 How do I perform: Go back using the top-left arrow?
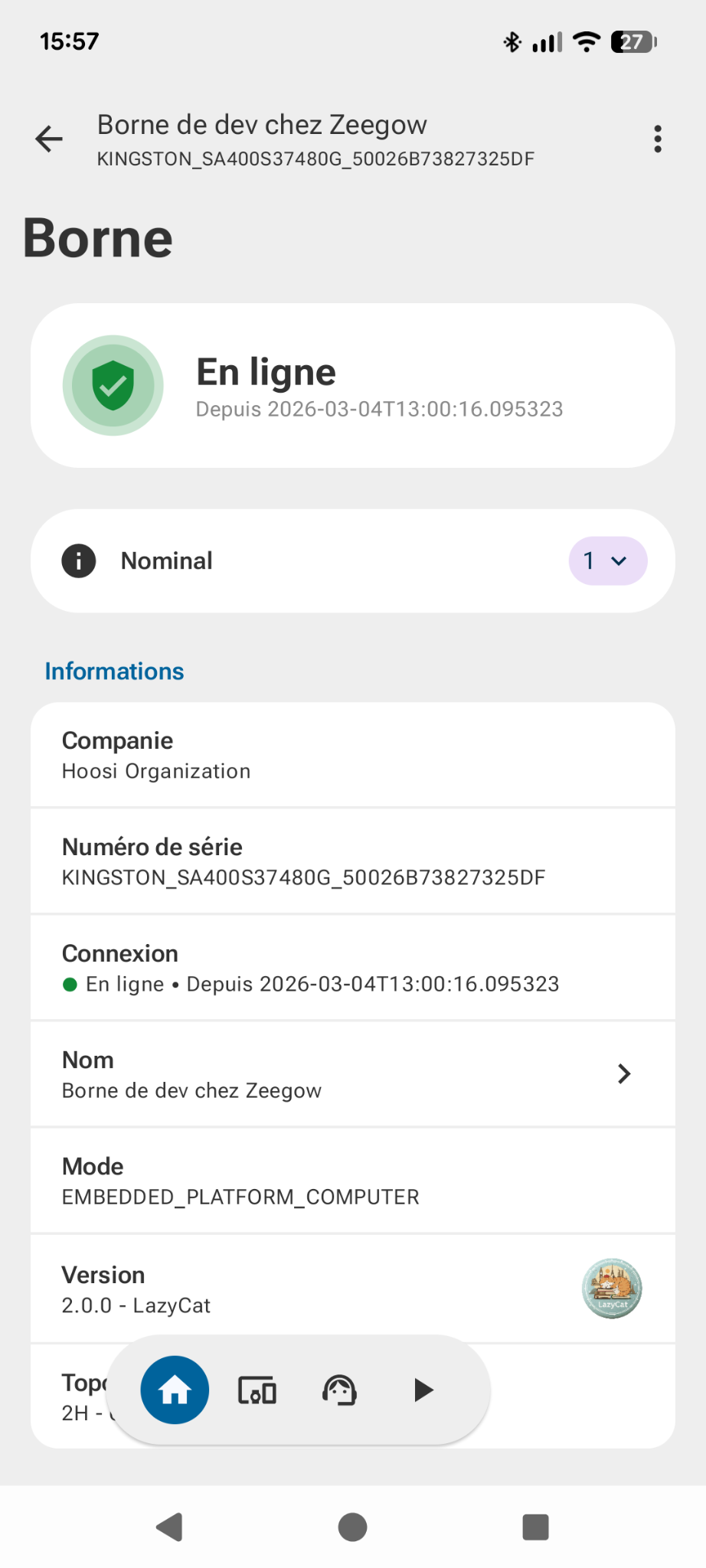point(48,139)
